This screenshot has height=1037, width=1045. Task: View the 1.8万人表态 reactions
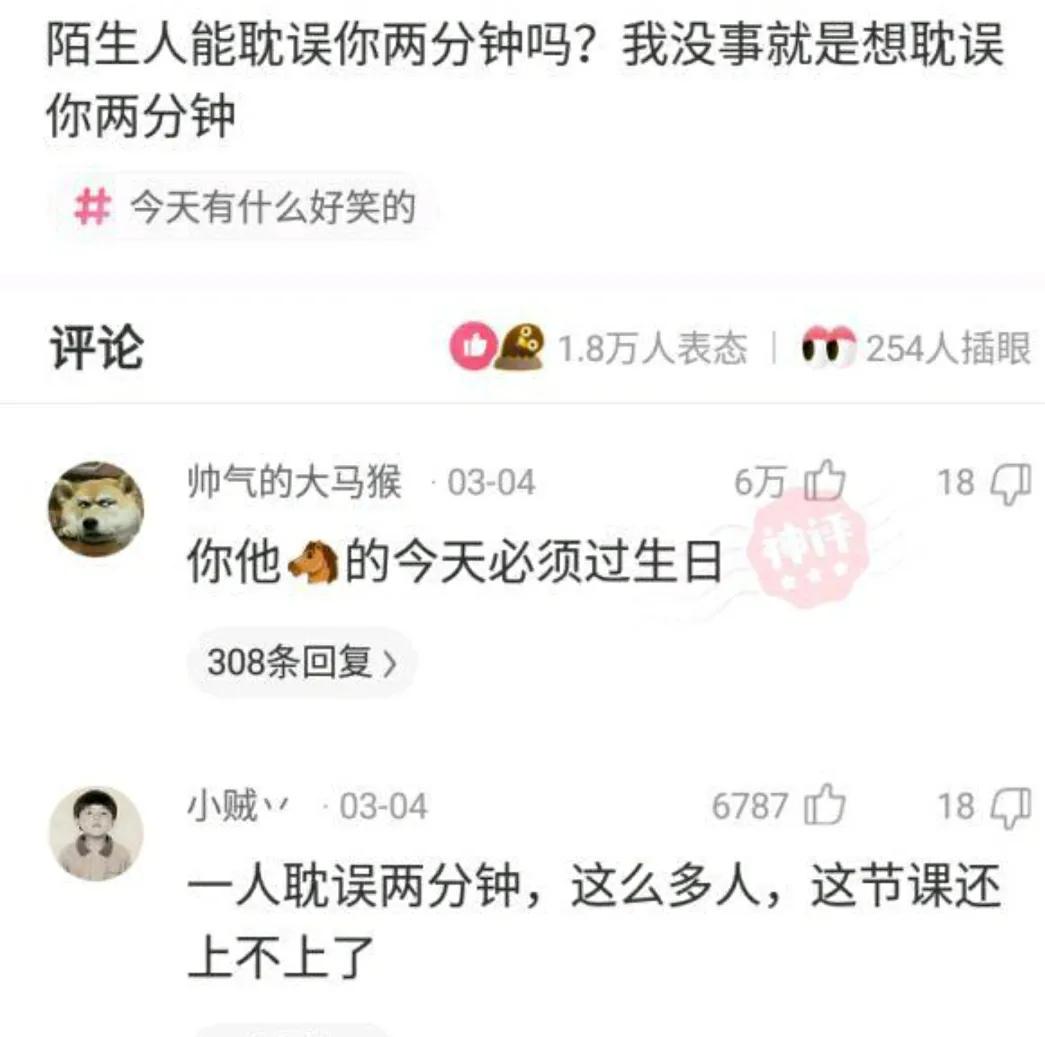(600, 348)
